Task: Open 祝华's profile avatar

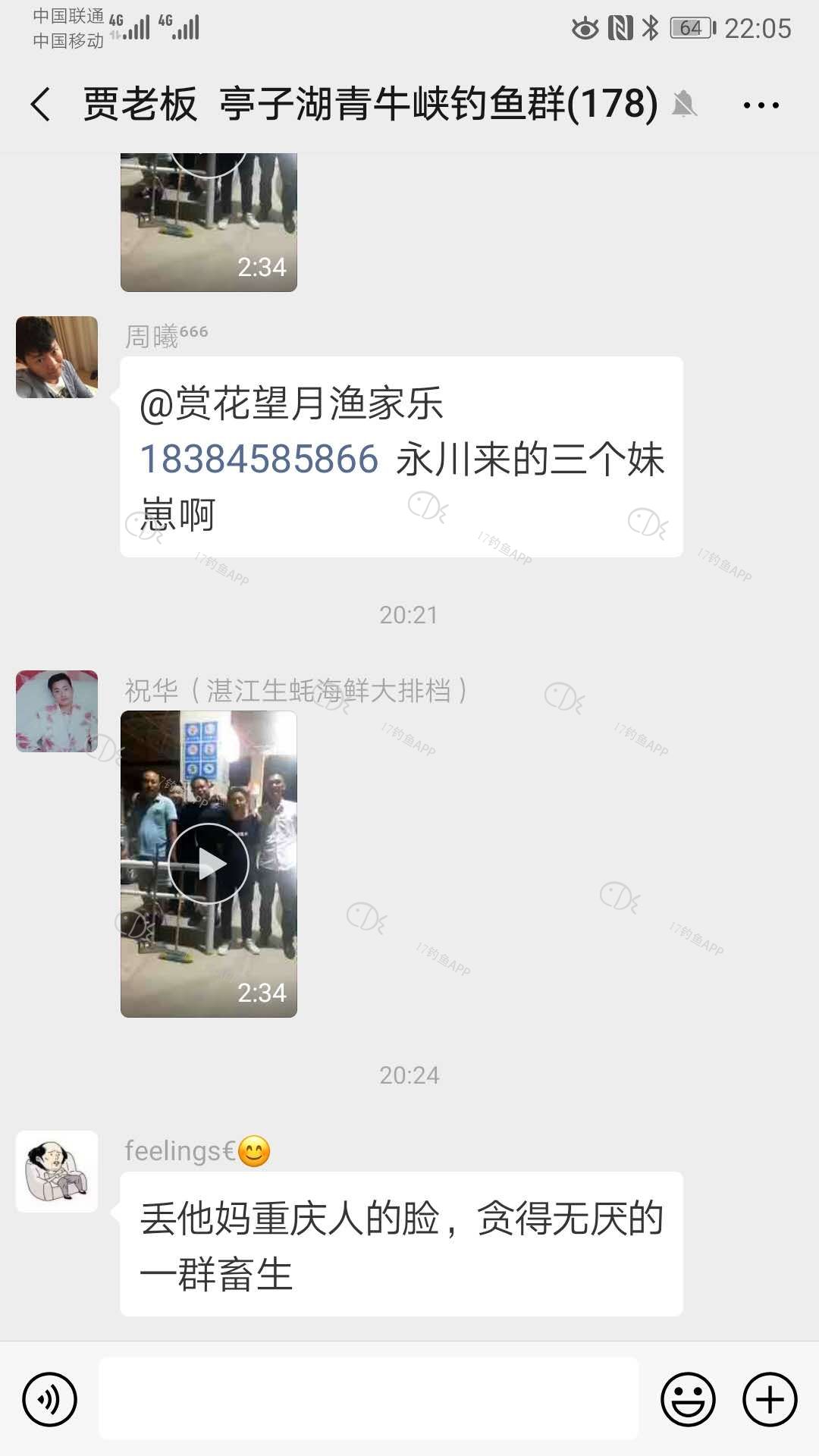Action: 57,711
